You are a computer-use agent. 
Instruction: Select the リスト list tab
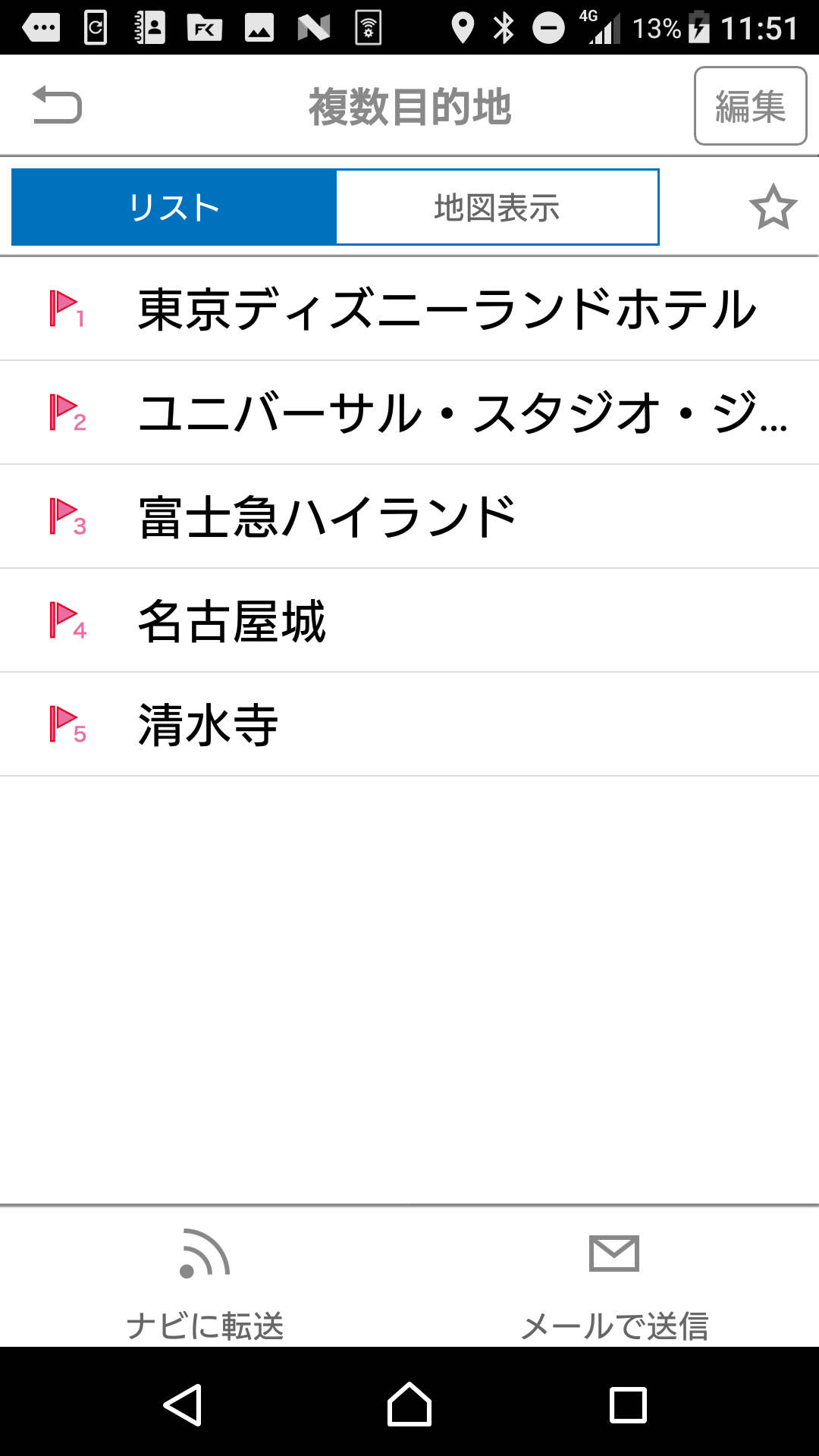(174, 207)
